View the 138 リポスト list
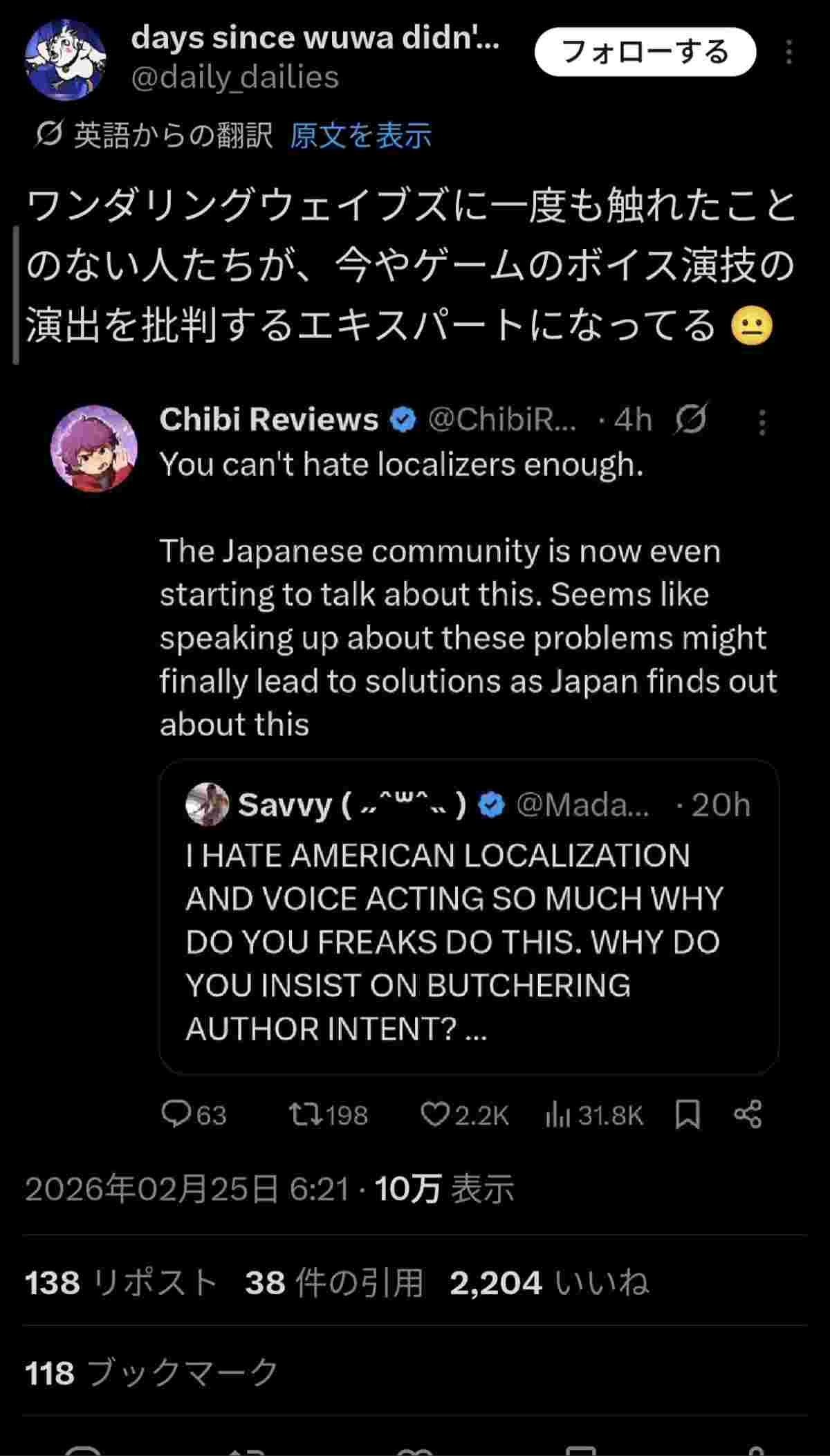This screenshot has height=1456, width=830. 121,1283
